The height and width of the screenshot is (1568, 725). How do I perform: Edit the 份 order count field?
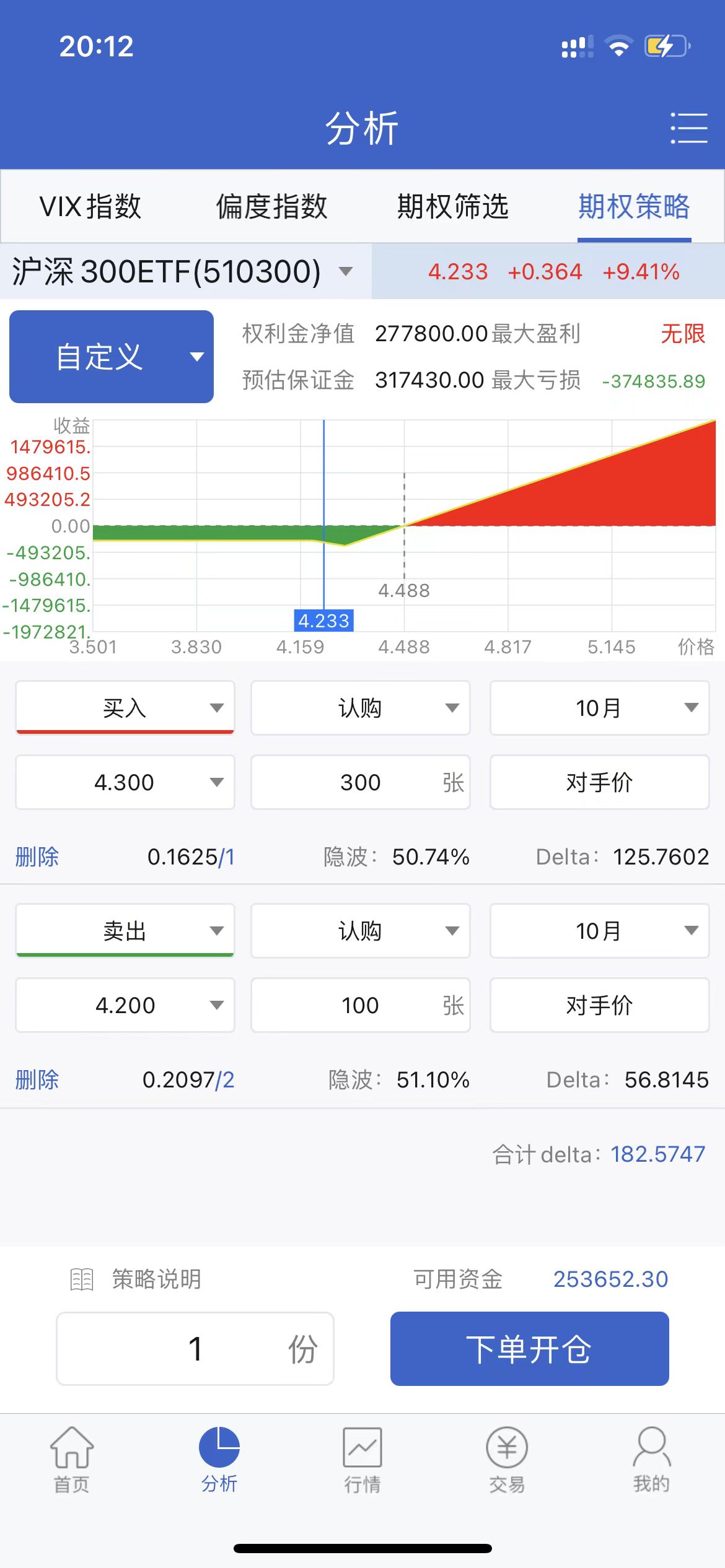click(x=195, y=1349)
